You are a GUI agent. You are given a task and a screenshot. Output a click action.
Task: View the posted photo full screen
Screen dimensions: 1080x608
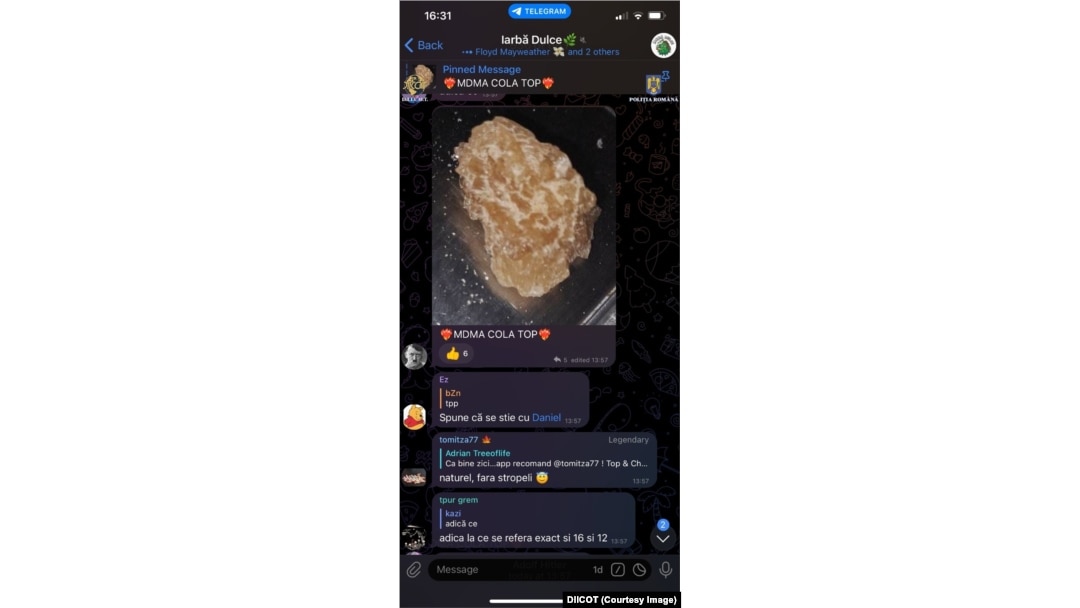click(x=523, y=213)
